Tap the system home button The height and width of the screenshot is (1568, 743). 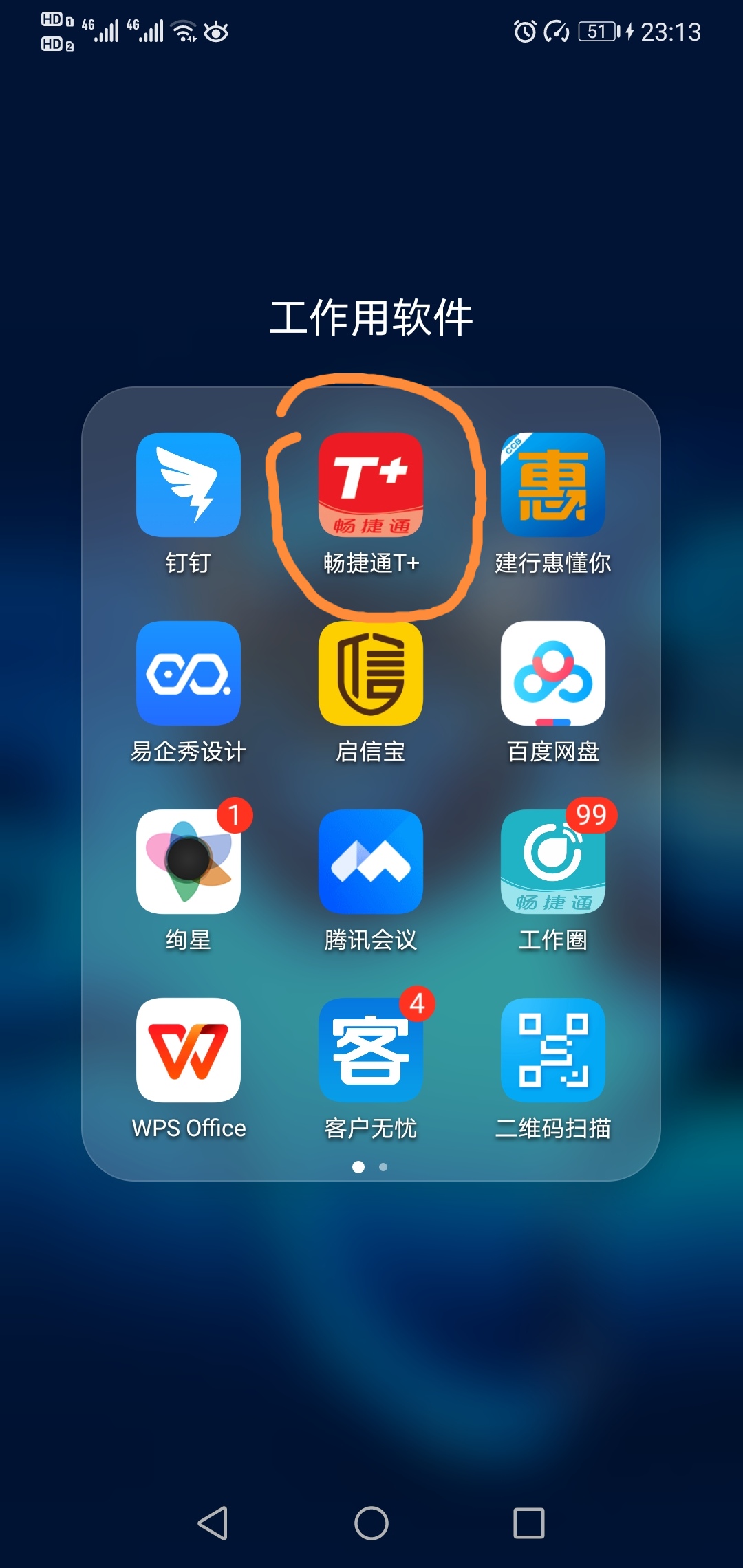371,1523
